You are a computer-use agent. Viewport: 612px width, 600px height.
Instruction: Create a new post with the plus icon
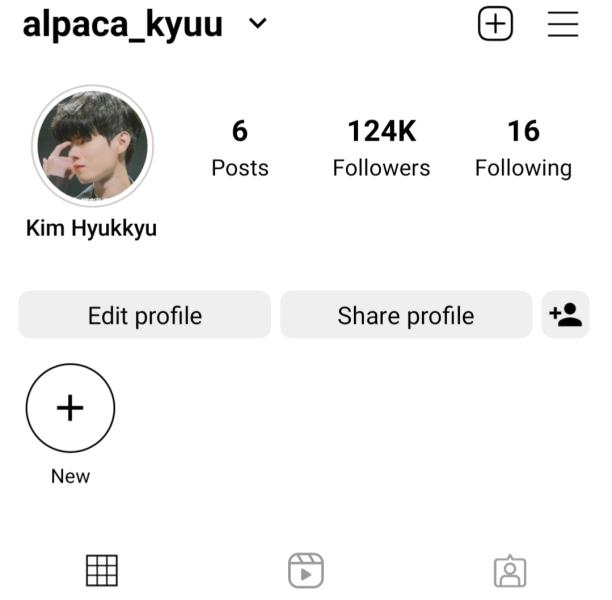coord(495,24)
